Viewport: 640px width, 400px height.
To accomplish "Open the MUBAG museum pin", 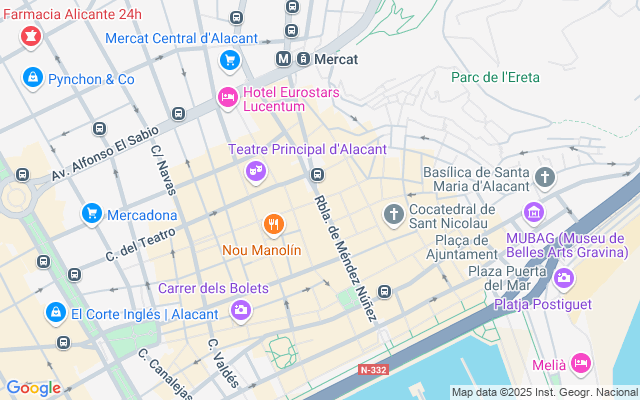I will (534, 213).
